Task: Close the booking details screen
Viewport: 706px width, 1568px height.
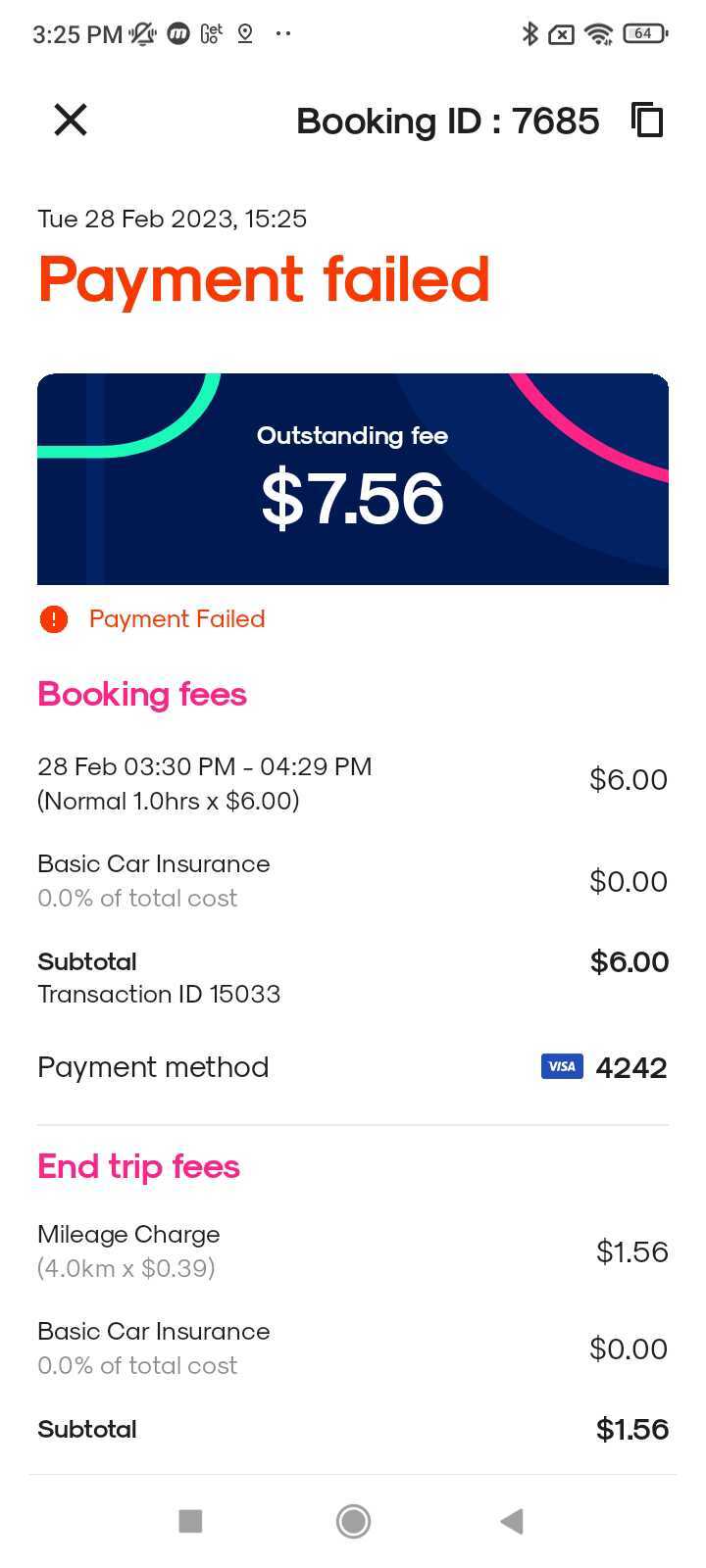Action: tap(71, 121)
